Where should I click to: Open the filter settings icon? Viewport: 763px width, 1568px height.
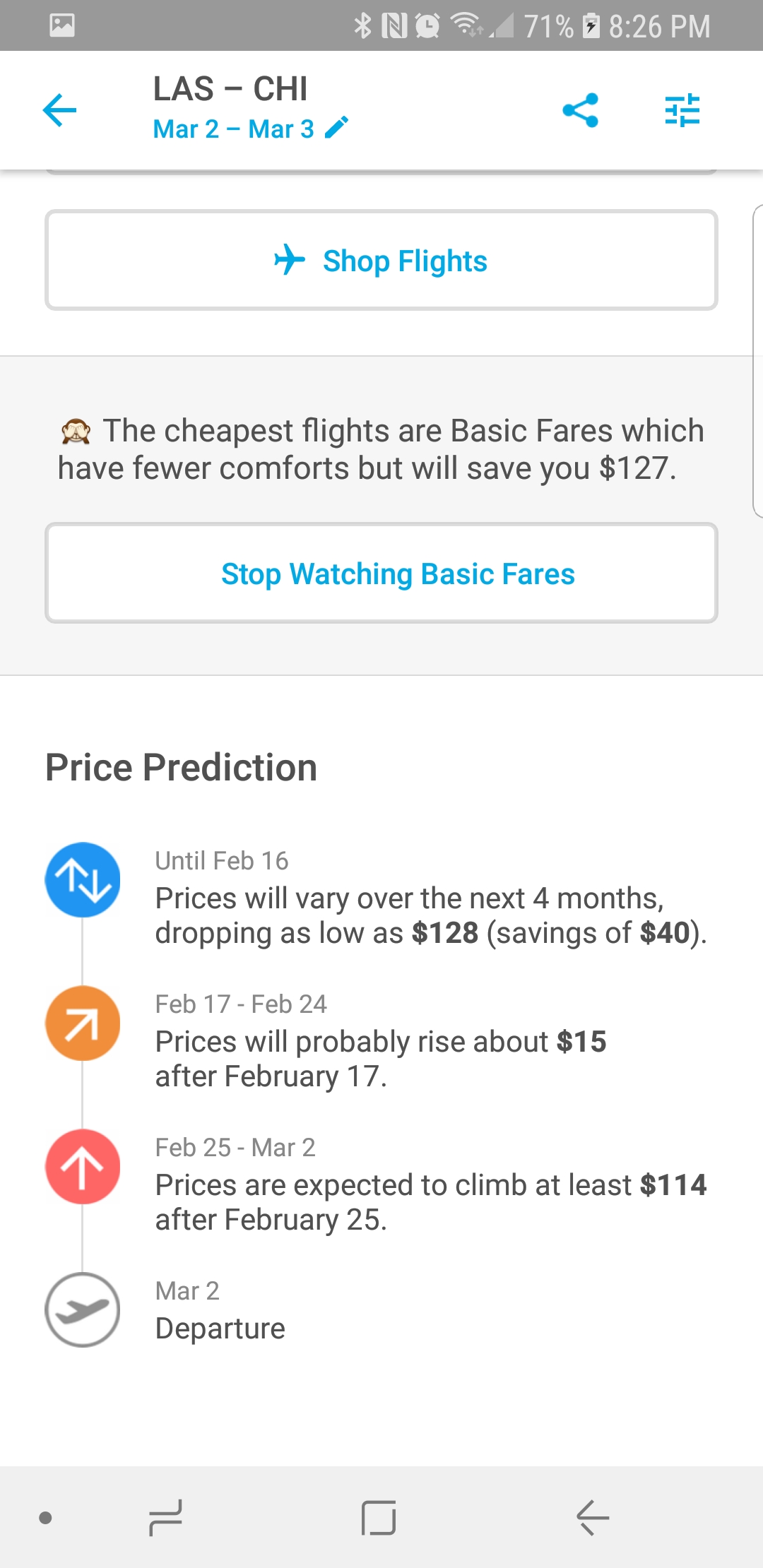[682, 110]
